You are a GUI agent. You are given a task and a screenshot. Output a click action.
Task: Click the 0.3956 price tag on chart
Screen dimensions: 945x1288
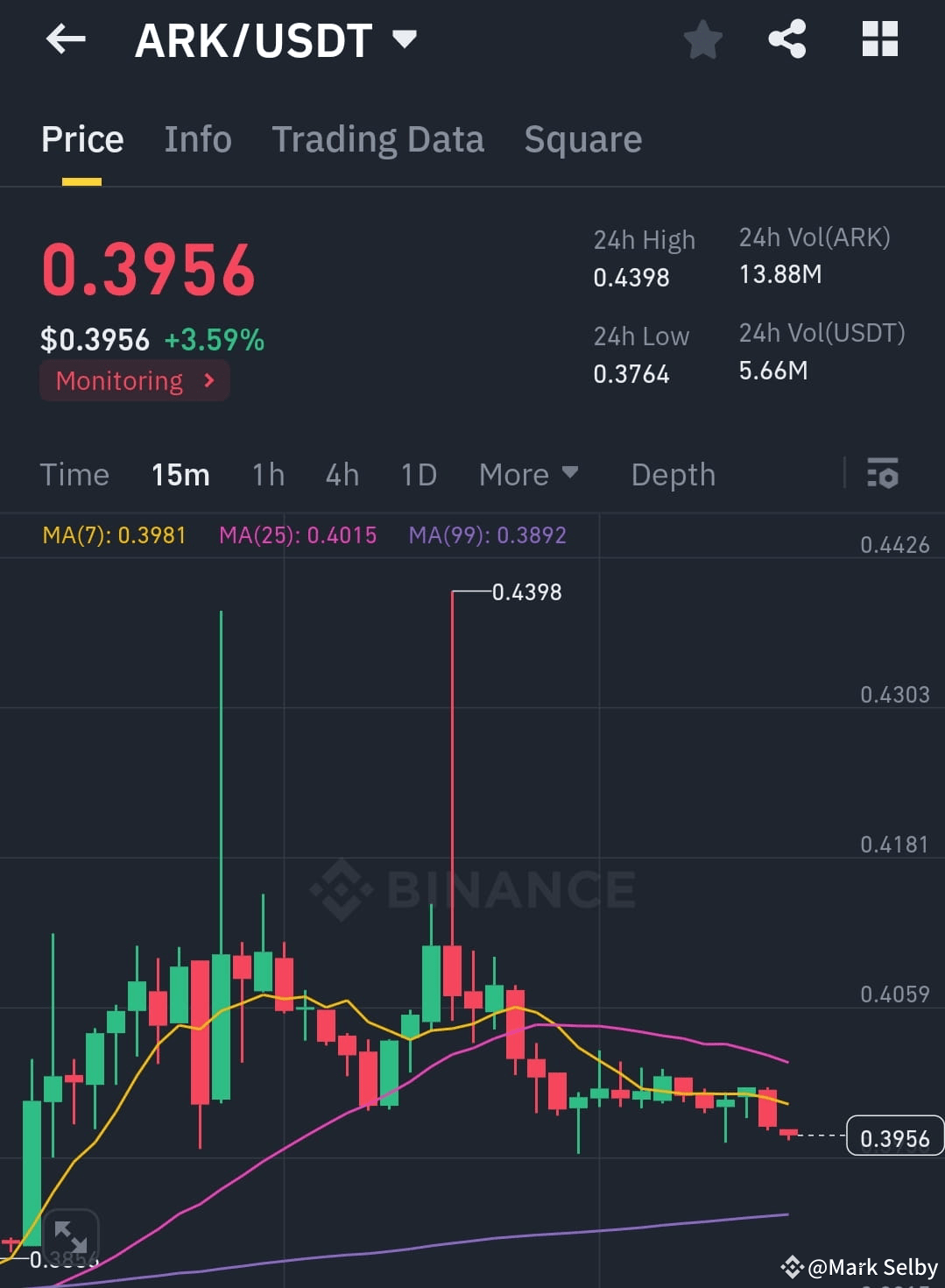point(893,1137)
